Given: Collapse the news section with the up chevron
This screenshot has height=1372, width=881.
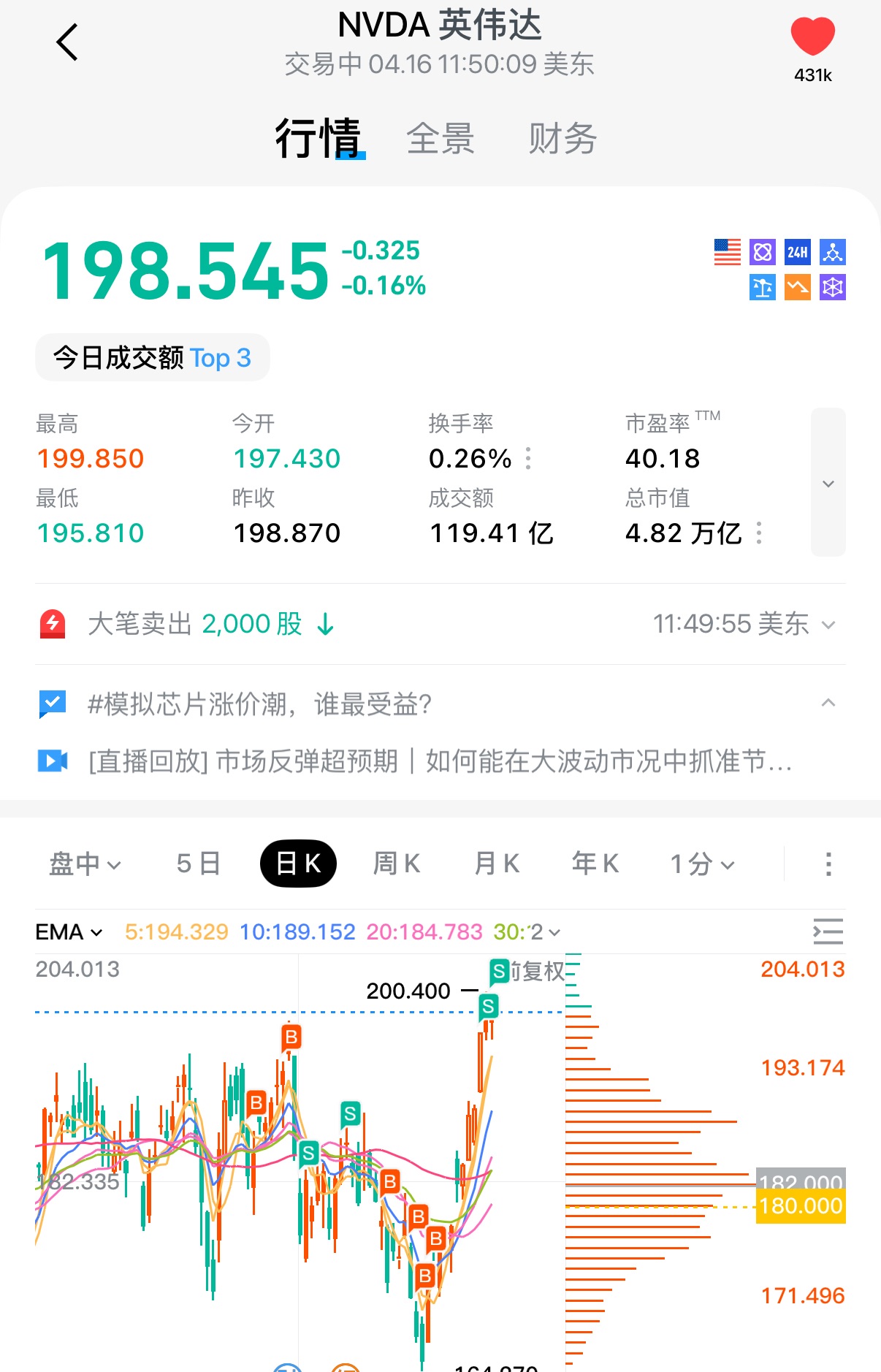Looking at the screenshot, I should click(828, 704).
